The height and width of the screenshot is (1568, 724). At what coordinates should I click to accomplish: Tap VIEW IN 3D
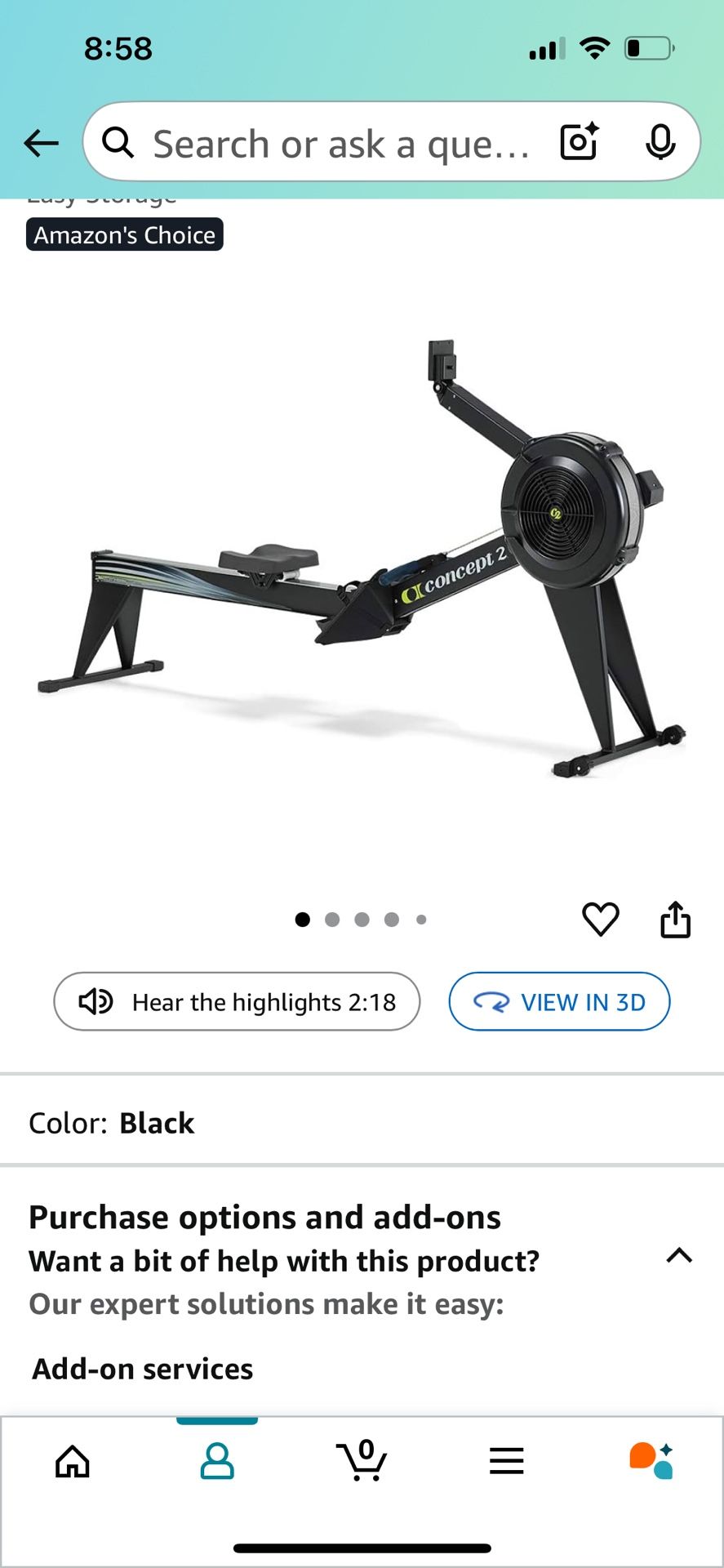(x=559, y=1001)
